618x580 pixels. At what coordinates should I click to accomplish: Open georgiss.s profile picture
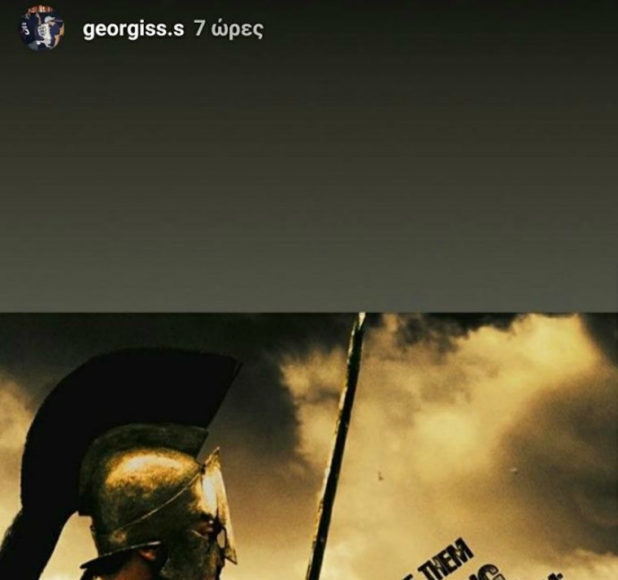pyautogui.click(x=42, y=29)
